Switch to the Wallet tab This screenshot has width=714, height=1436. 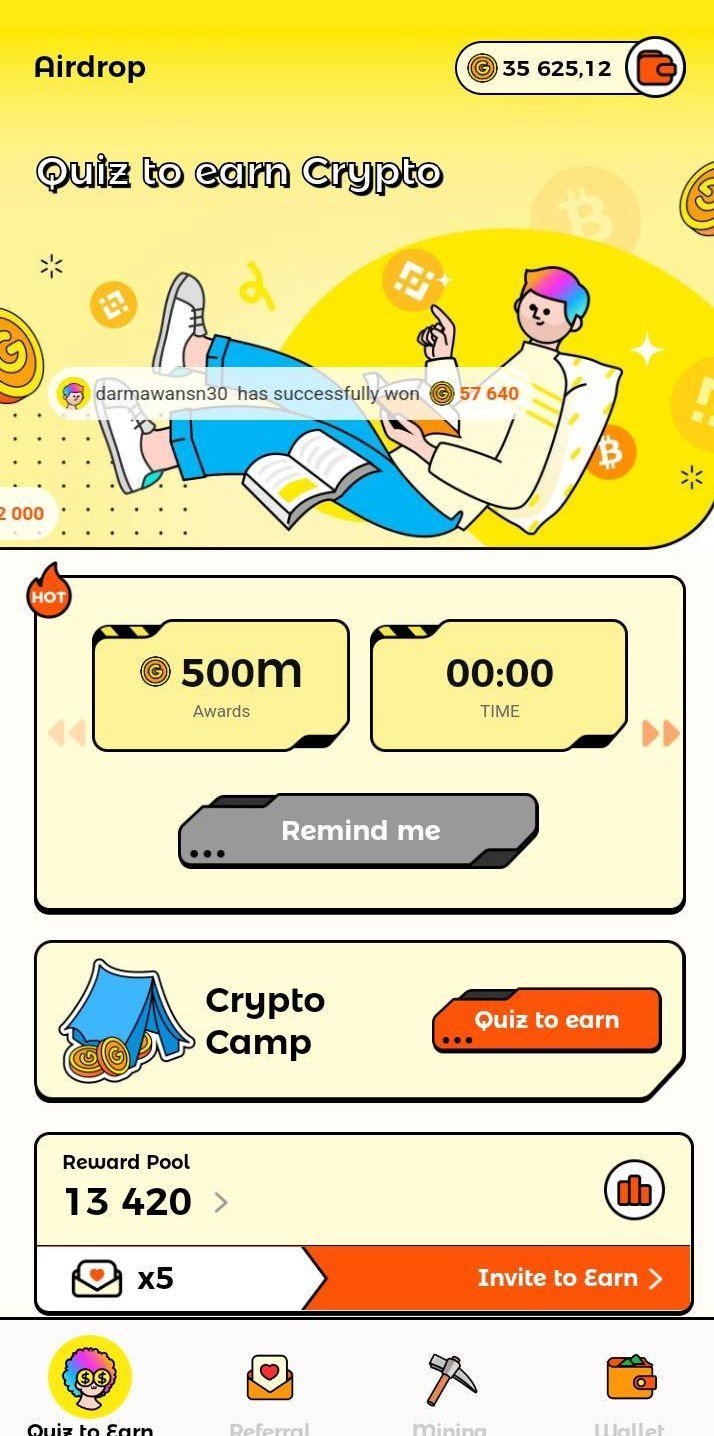631,1392
